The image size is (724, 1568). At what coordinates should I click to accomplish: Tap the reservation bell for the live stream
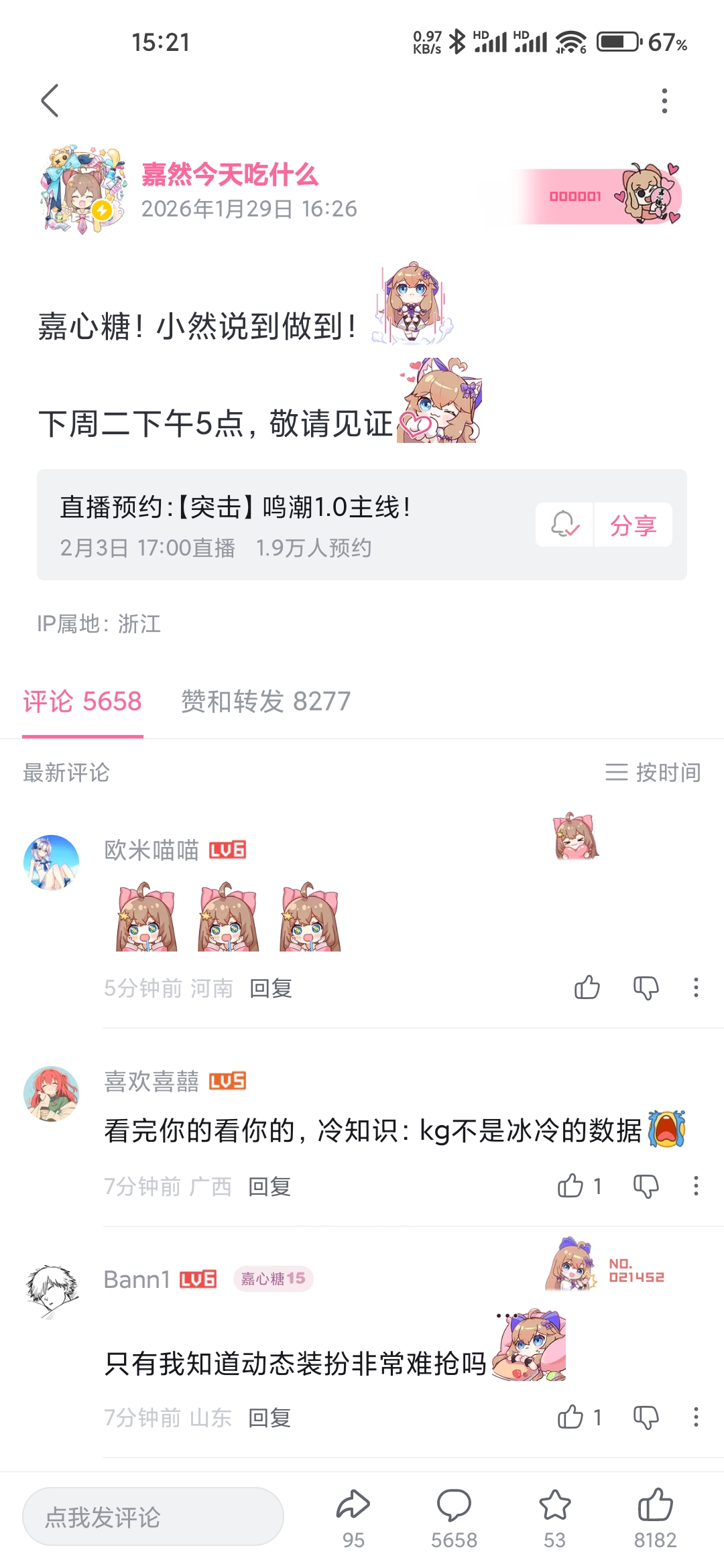(x=564, y=525)
